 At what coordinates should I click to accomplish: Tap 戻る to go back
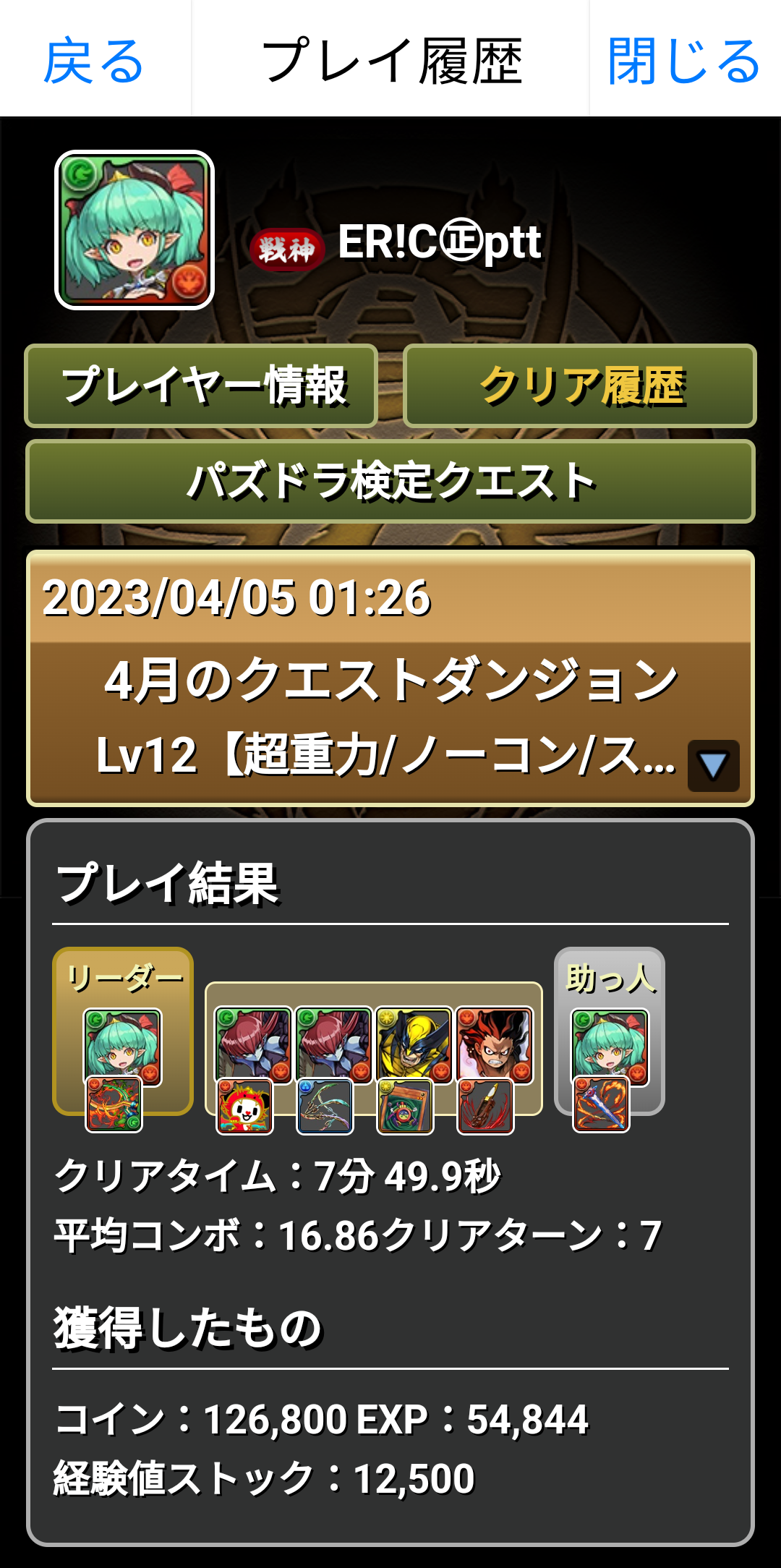94,61
